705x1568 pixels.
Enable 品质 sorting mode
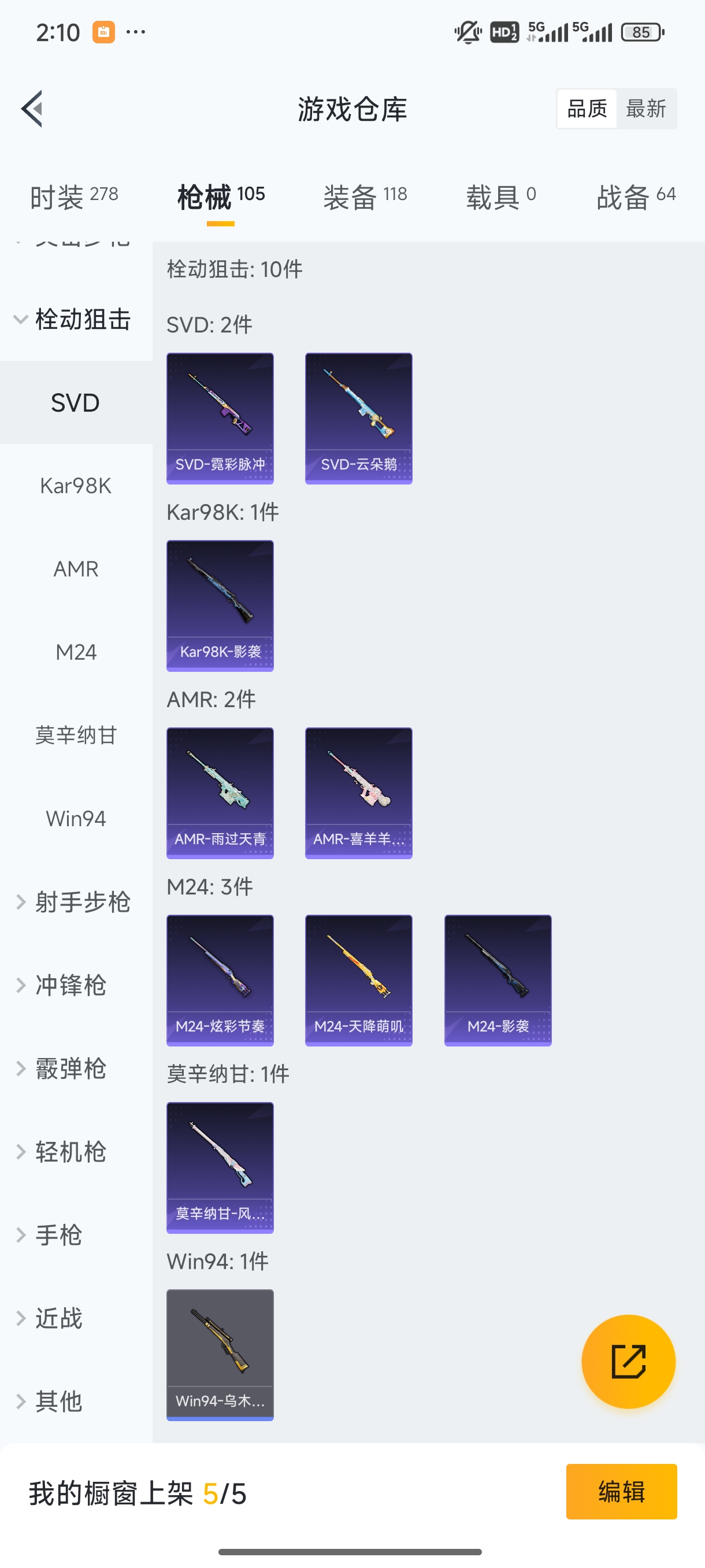[586, 108]
